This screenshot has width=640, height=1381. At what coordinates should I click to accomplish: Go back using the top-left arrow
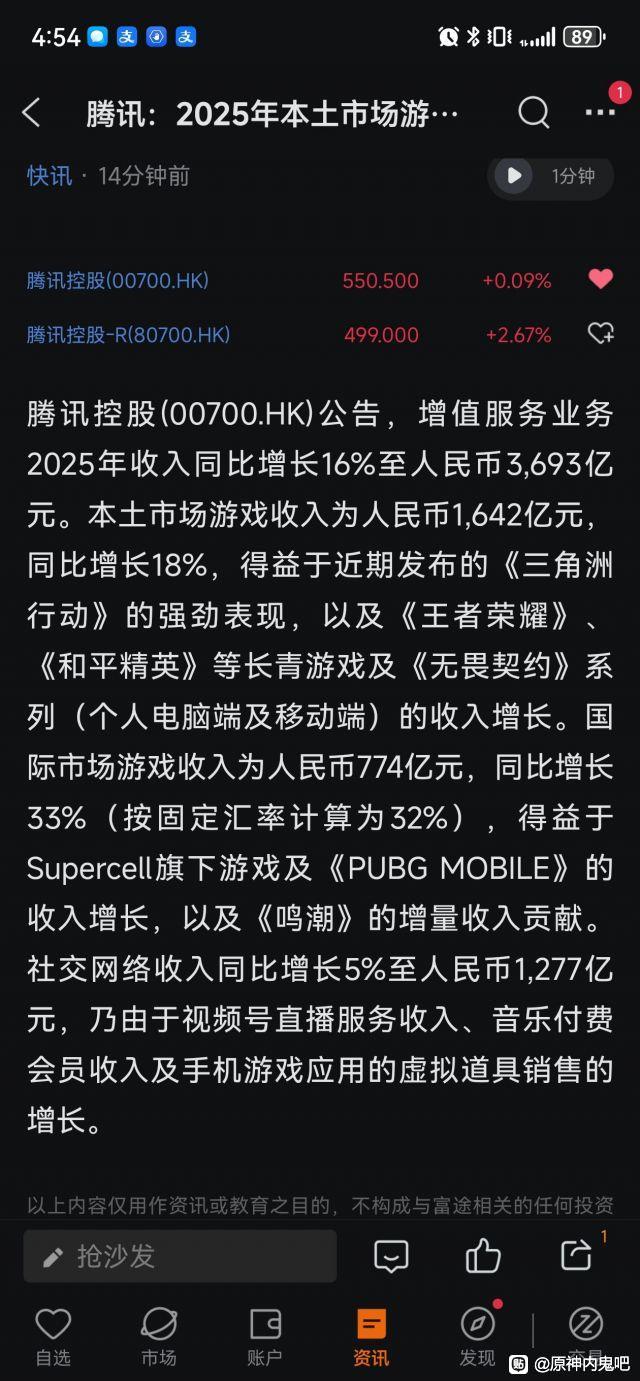(31, 113)
